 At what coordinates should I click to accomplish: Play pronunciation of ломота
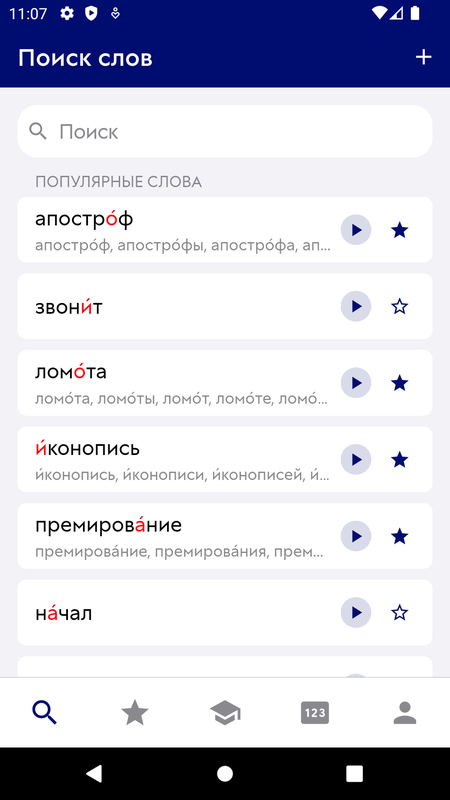pyautogui.click(x=356, y=383)
